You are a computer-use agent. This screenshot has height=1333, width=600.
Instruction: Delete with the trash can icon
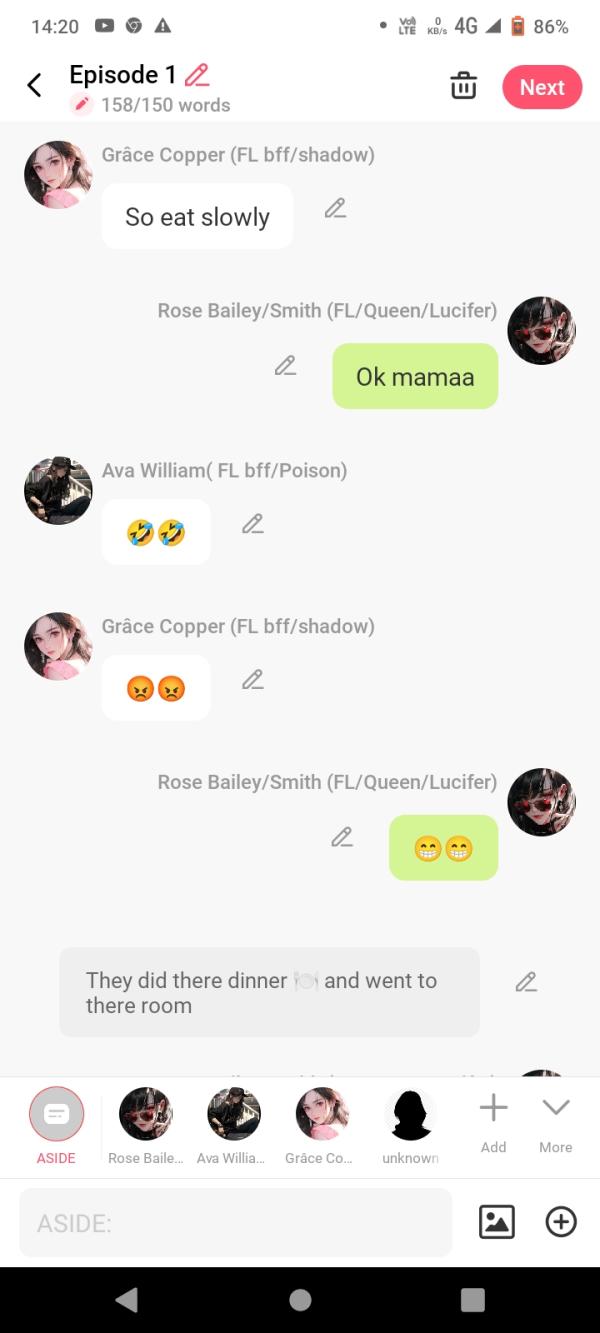pyautogui.click(x=463, y=86)
